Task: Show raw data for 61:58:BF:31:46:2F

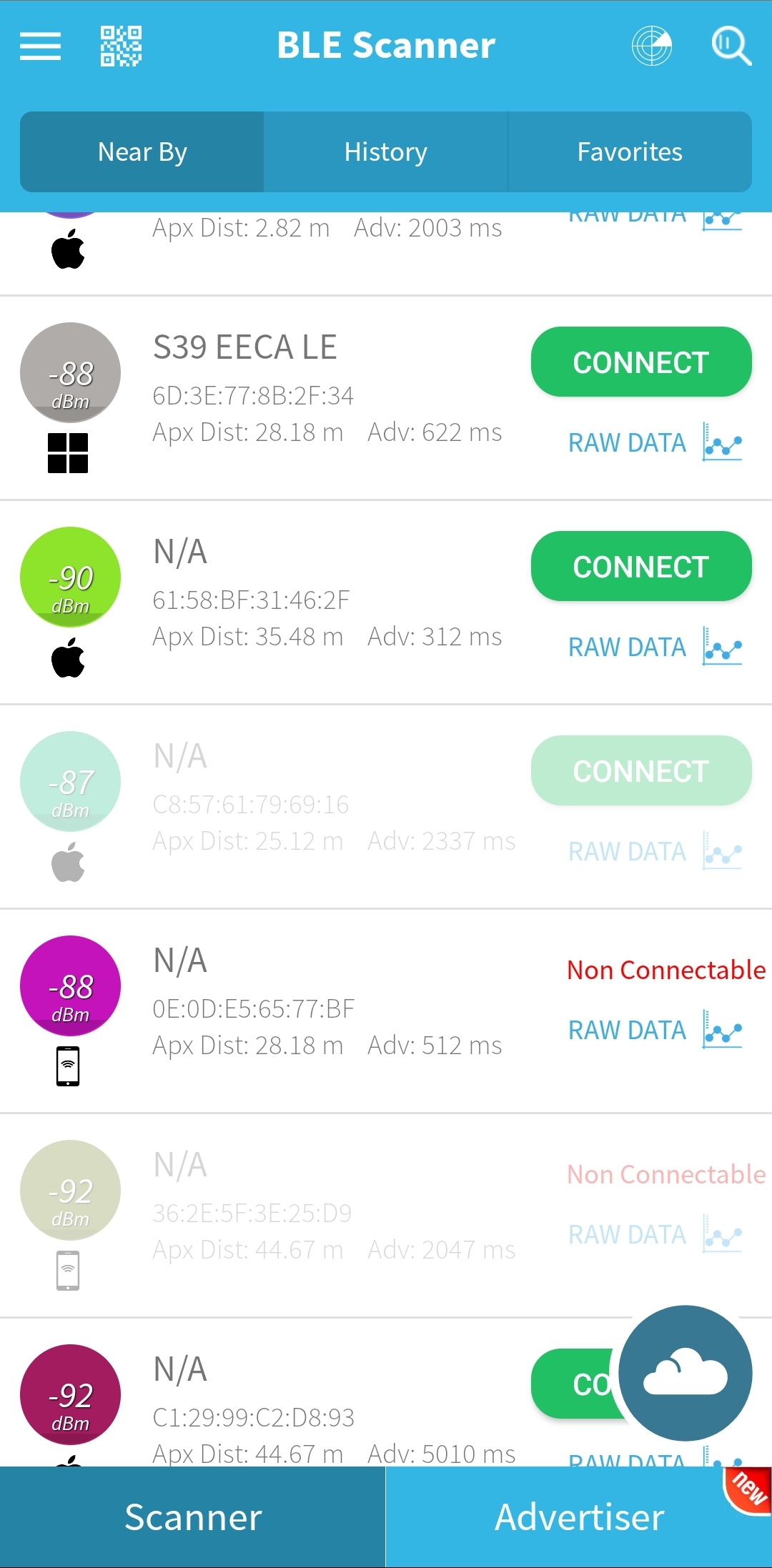Action: click(654, 647)
